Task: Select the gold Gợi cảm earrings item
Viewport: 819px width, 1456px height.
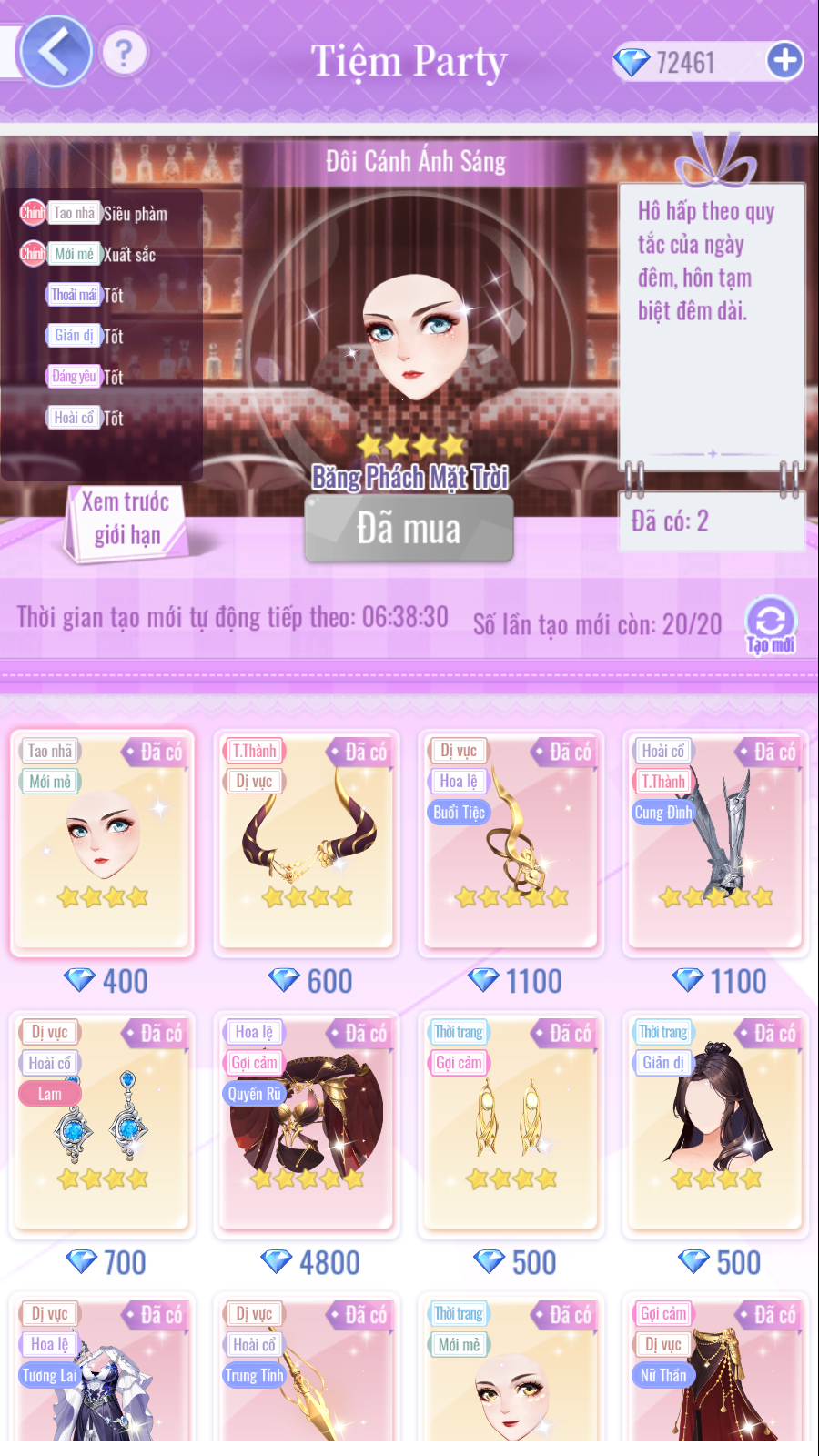Action: point(512,1124)
